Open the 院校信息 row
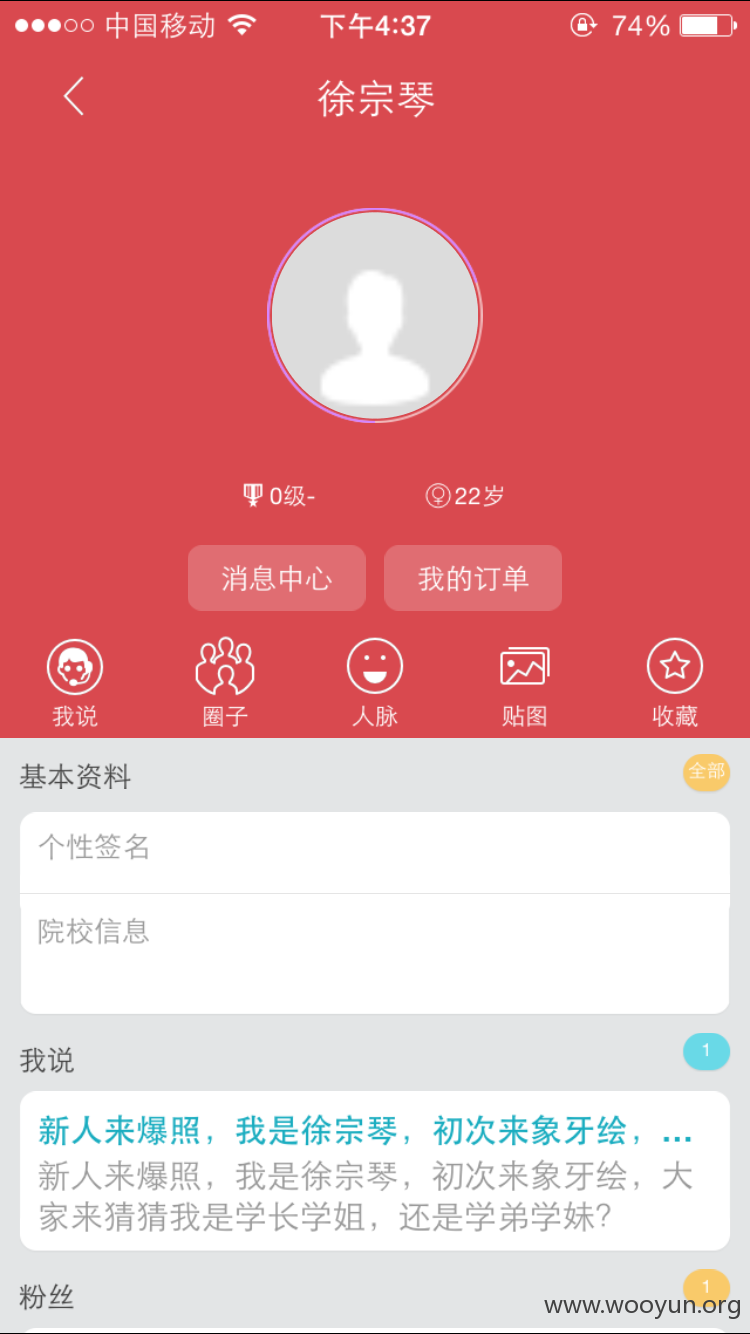The width and height of the screenshot is (750, 1334). 375,954
